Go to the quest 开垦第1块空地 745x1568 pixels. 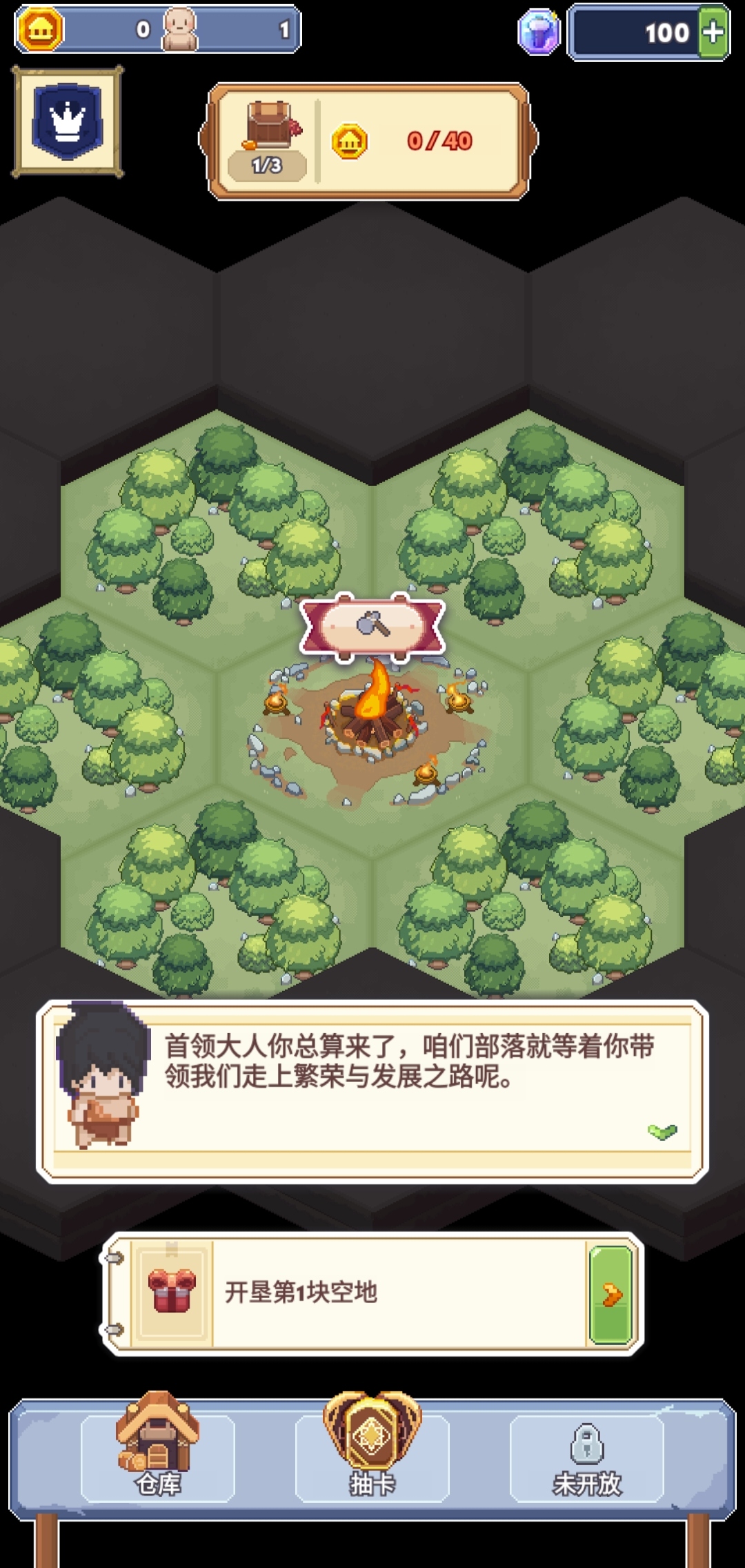point(610,1295)
